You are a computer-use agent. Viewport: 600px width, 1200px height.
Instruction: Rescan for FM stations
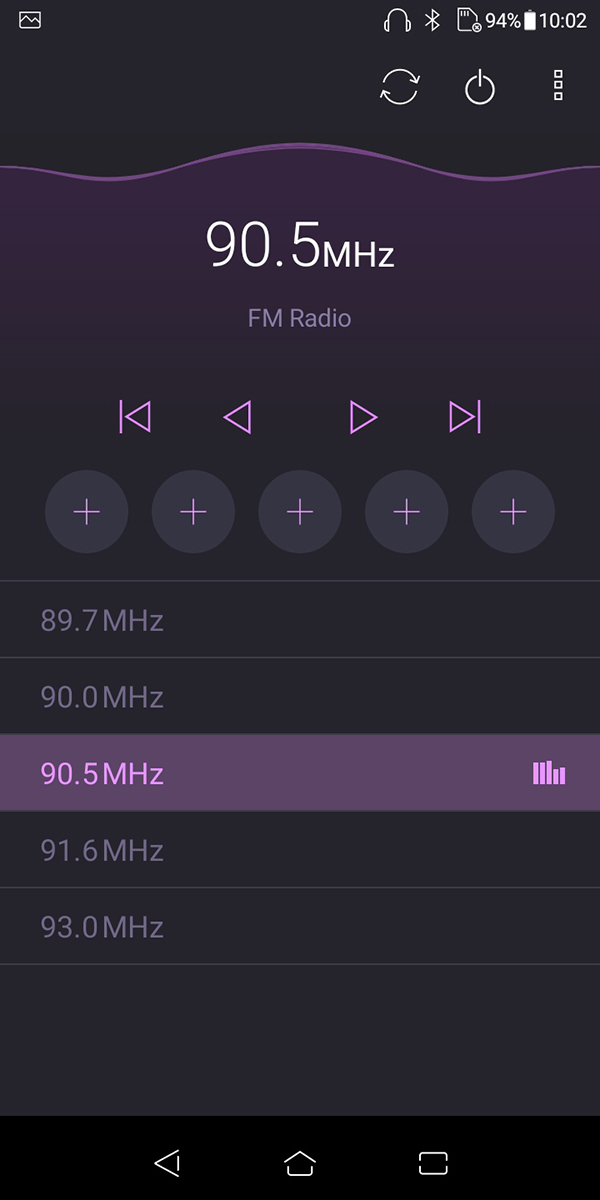click(399, 87)
